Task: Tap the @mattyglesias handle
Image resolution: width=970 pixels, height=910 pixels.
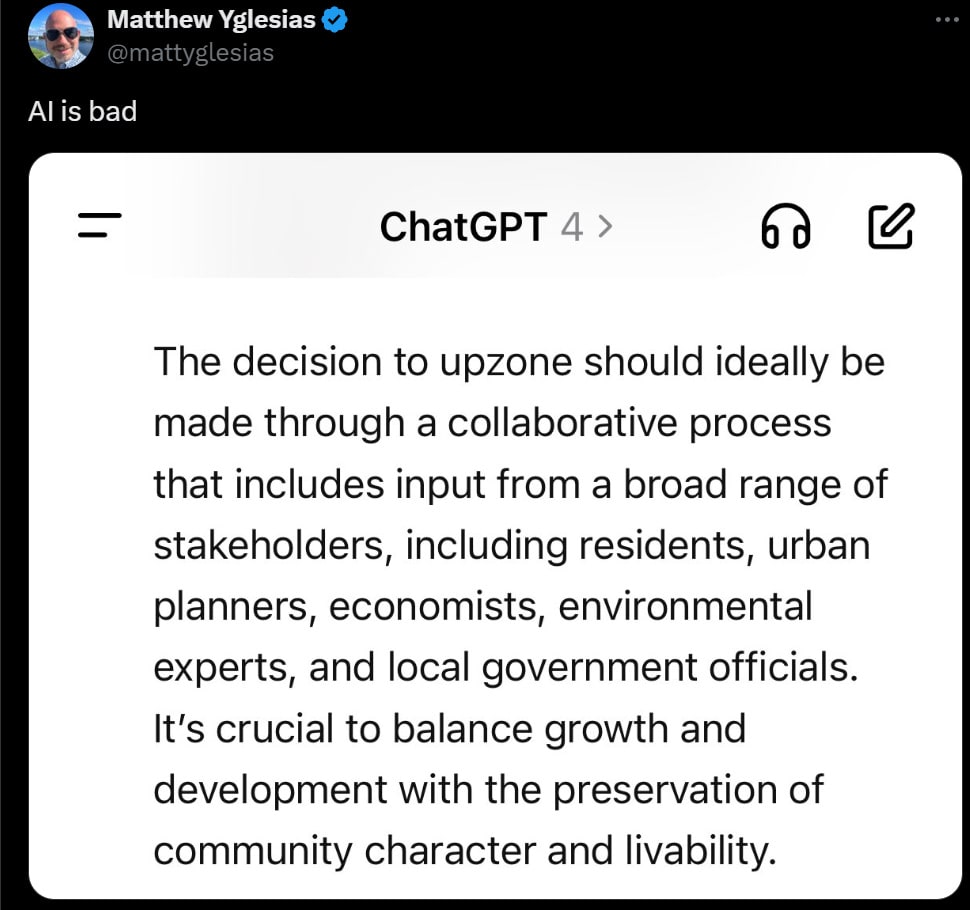Action: tap(191, 53)
